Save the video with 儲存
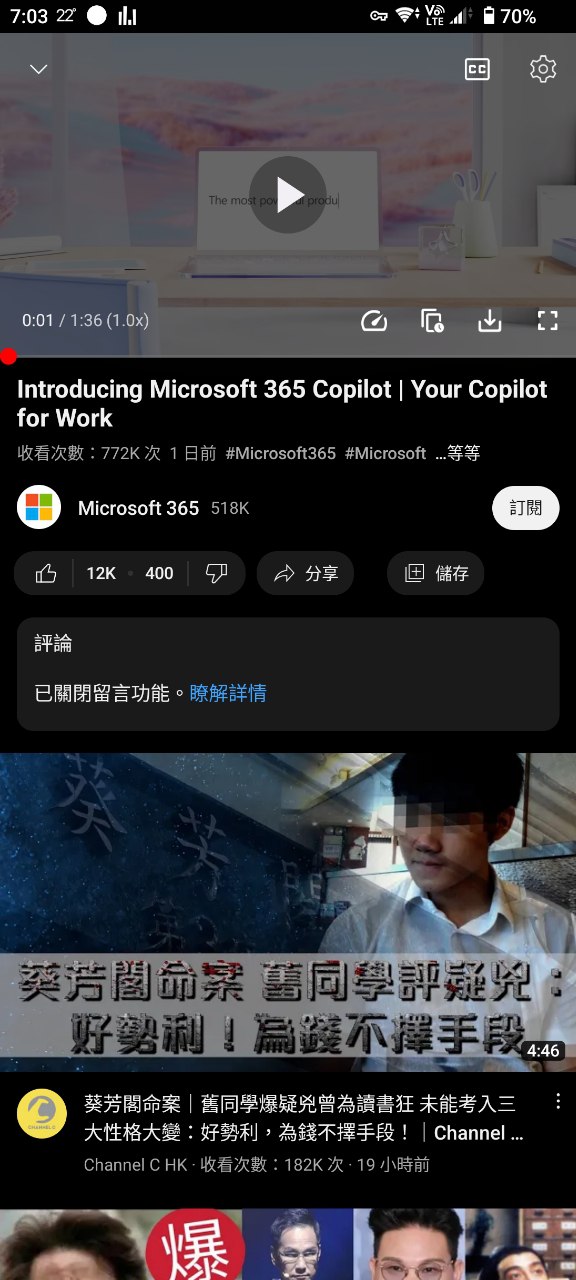This screenshot has width=576, height=1280. (x=436, y=573)
